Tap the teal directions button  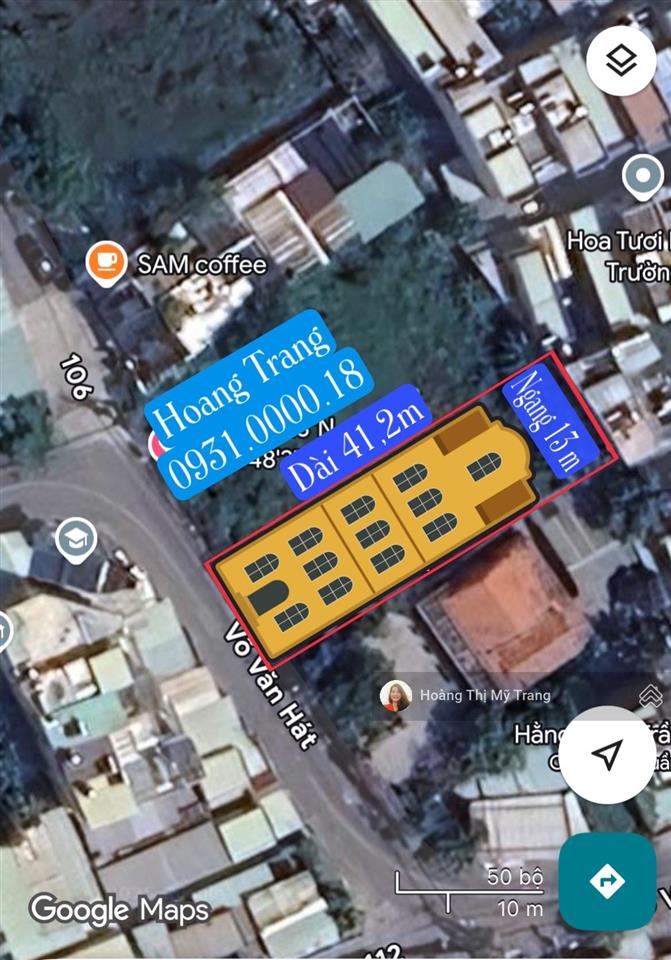(x=607, y=881)
